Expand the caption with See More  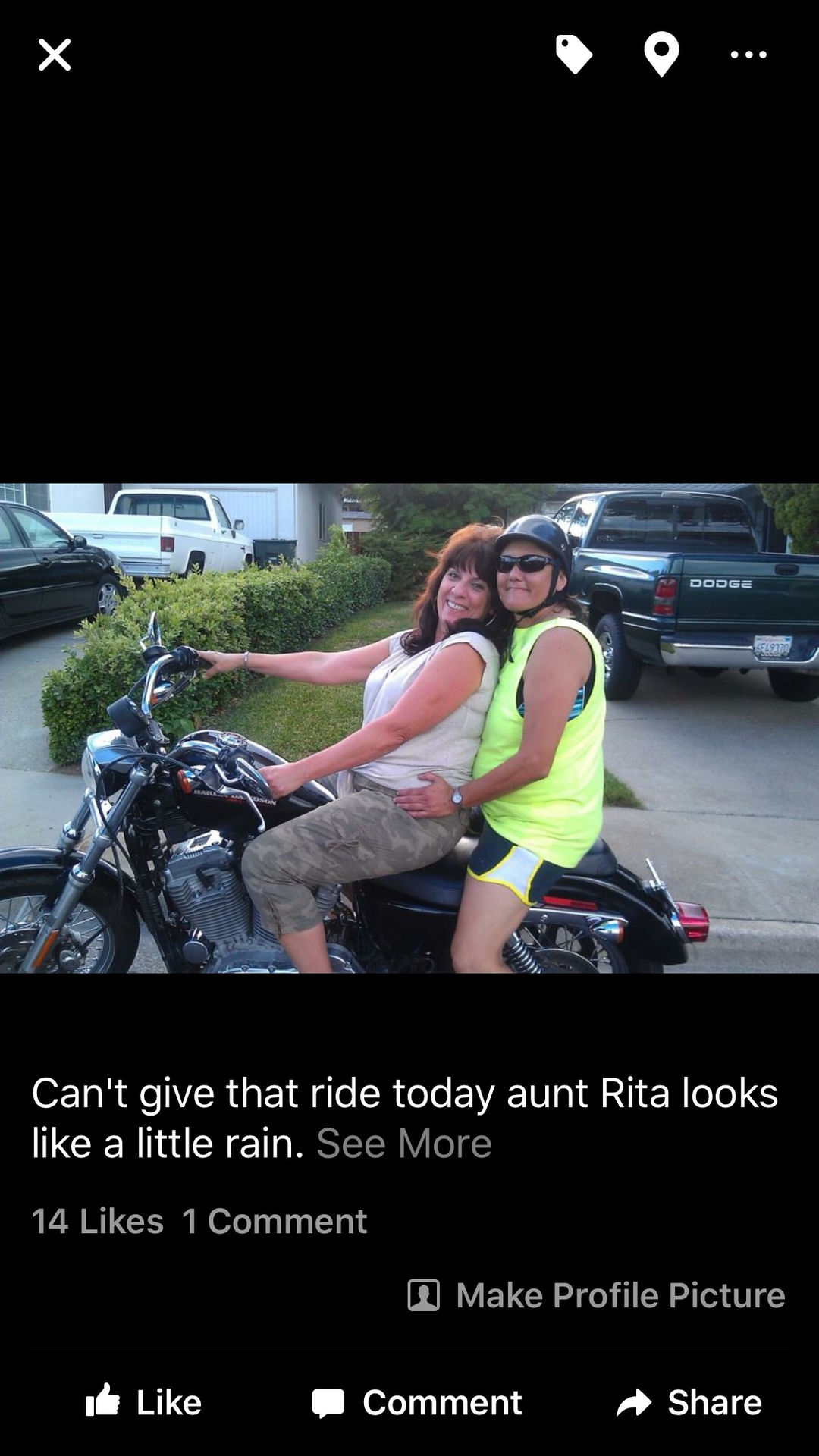click(x=404, y=1144)
